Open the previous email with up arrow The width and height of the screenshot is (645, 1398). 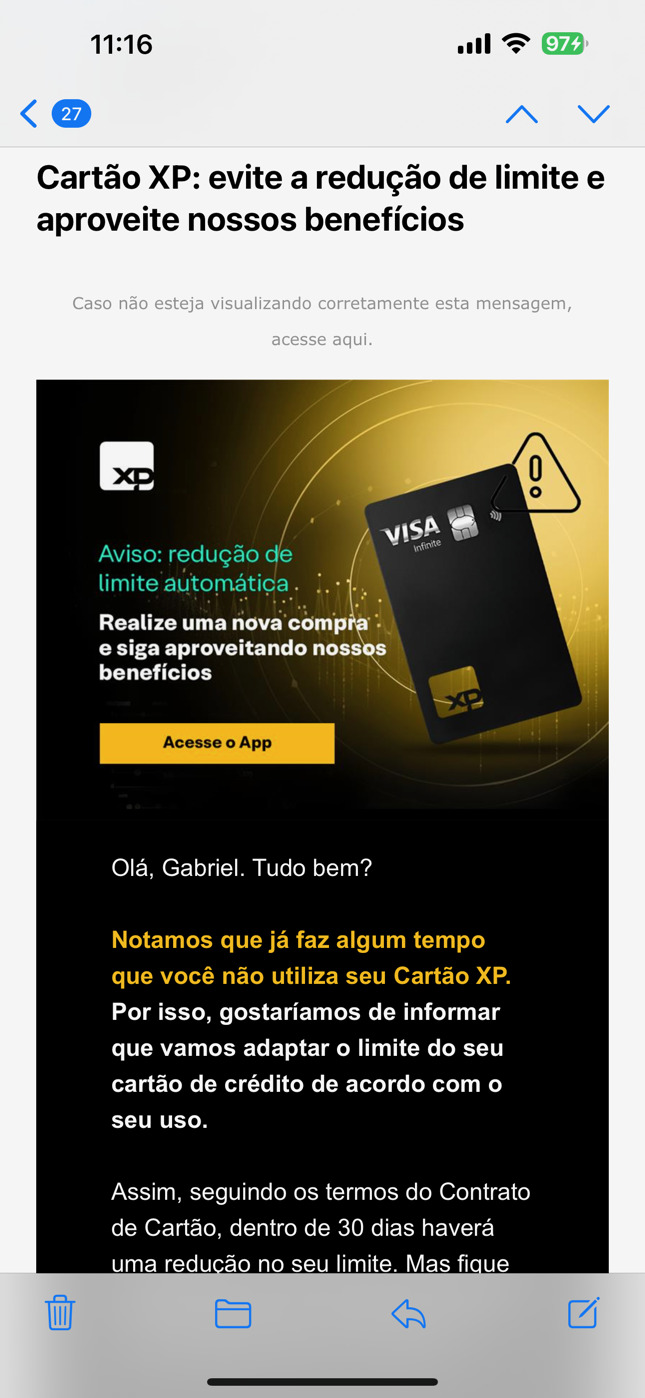pos(521,114)
